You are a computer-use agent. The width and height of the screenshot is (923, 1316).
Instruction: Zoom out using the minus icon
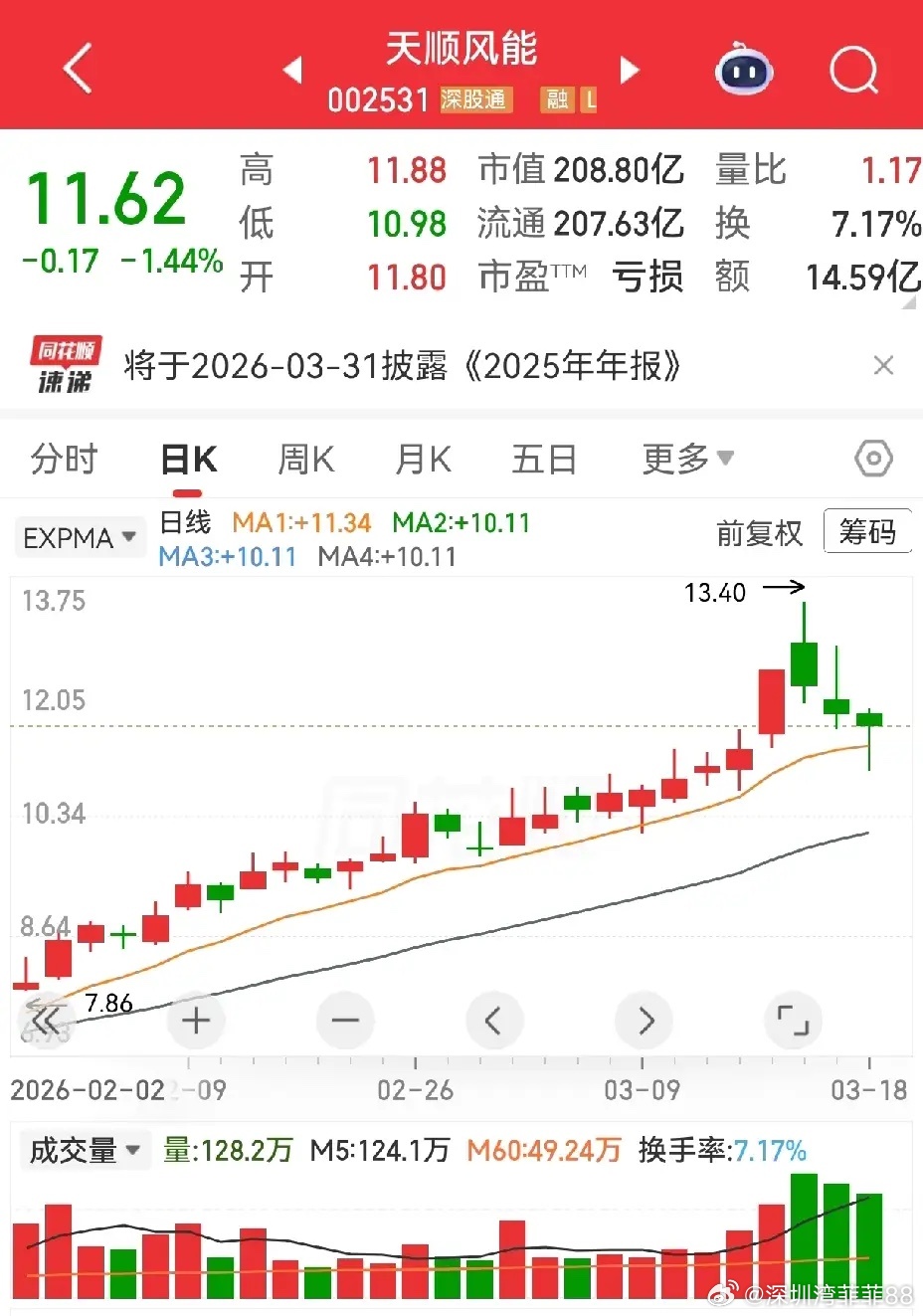point(345,1021)
